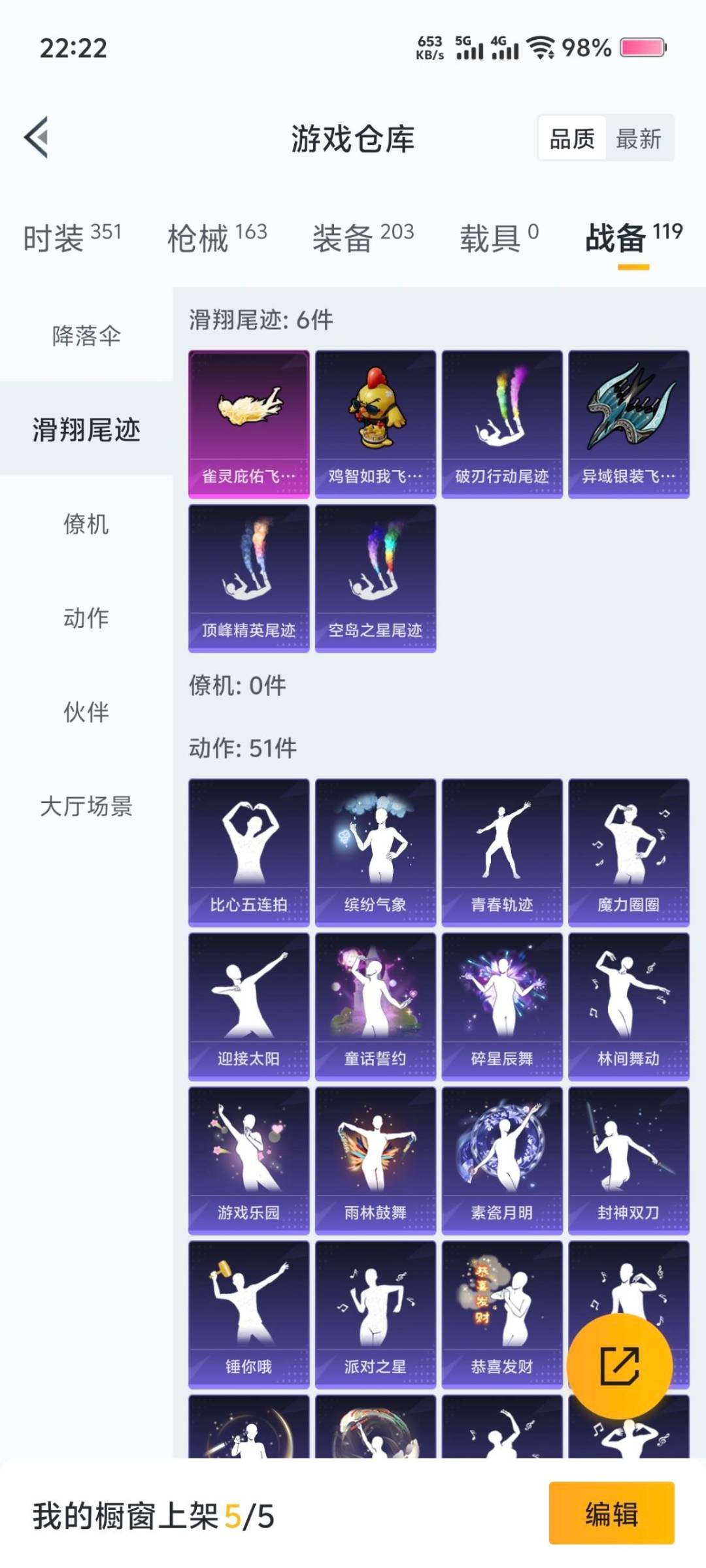
Task: Open the 装备 tab
Action: coord(363,238)
